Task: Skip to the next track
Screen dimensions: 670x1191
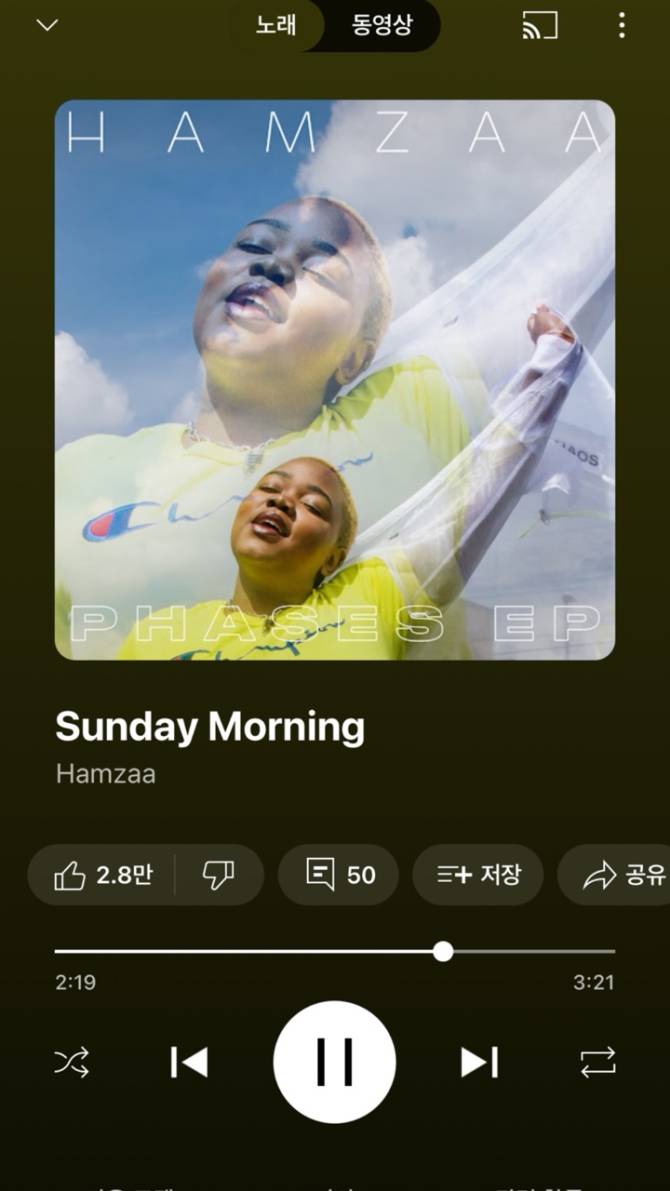Action: (479, 1062)
